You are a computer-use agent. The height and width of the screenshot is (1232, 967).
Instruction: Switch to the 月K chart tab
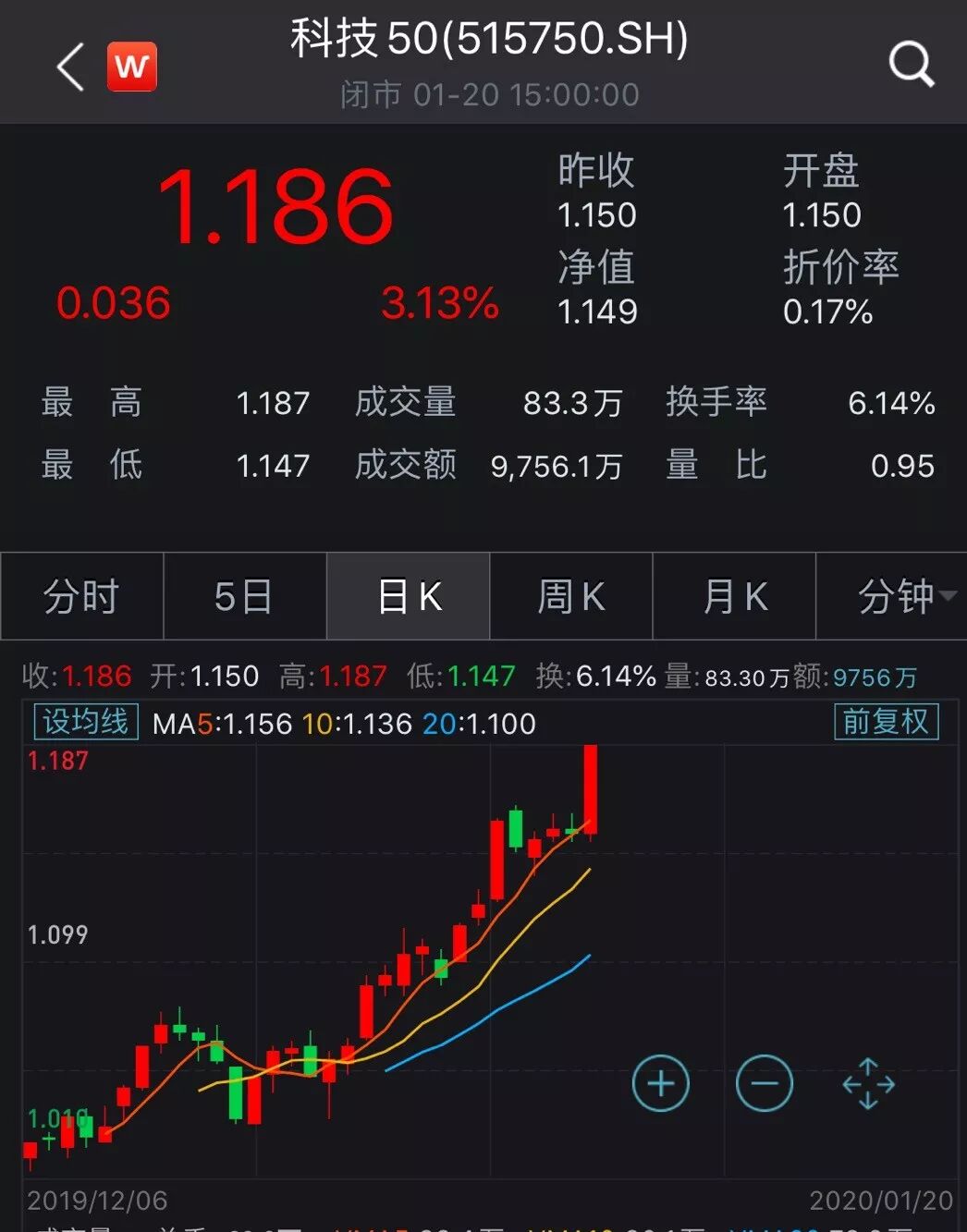(x=734, y=596)
